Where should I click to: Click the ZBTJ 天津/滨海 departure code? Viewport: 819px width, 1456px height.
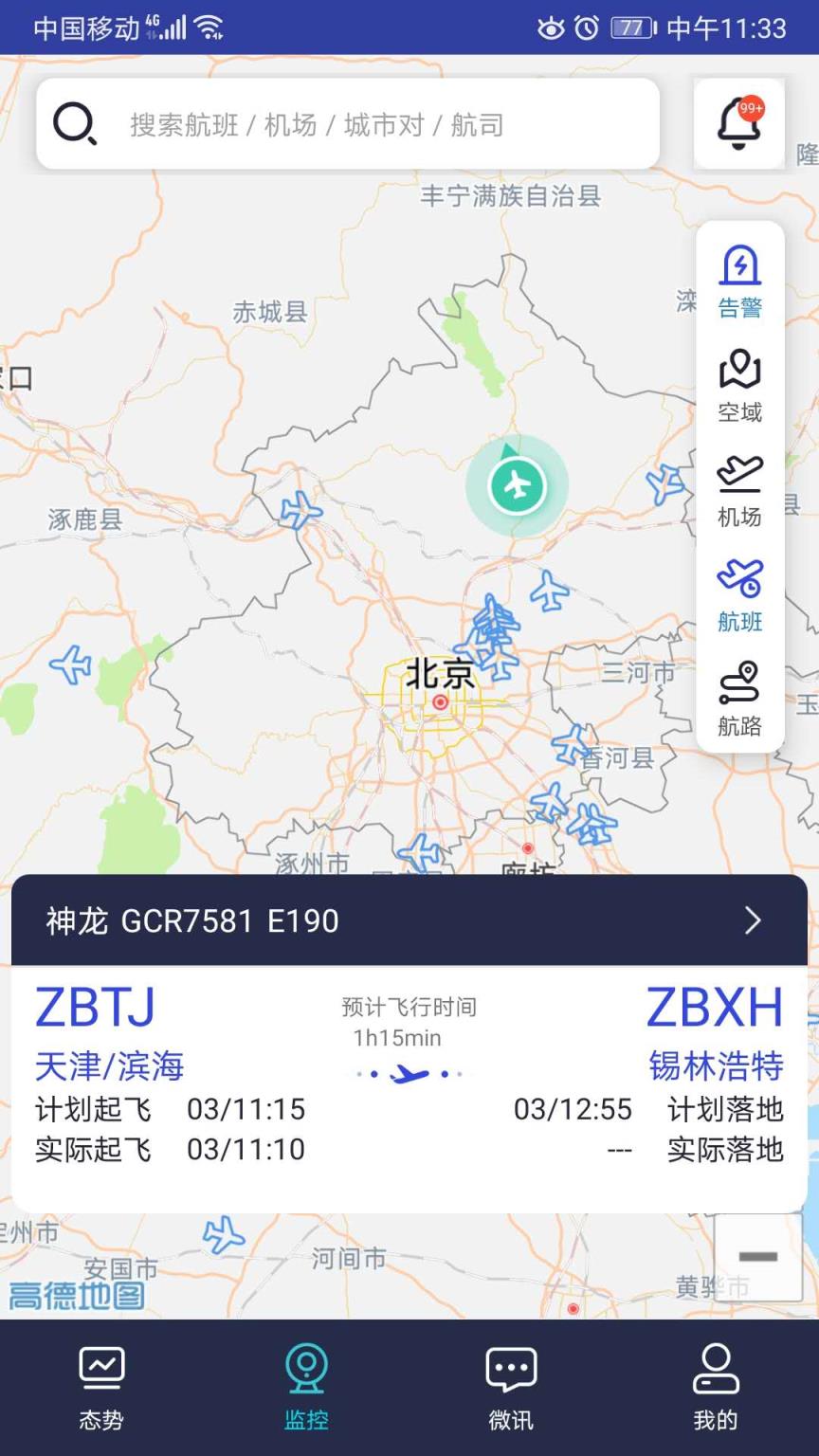click(x=94, y=1008)
